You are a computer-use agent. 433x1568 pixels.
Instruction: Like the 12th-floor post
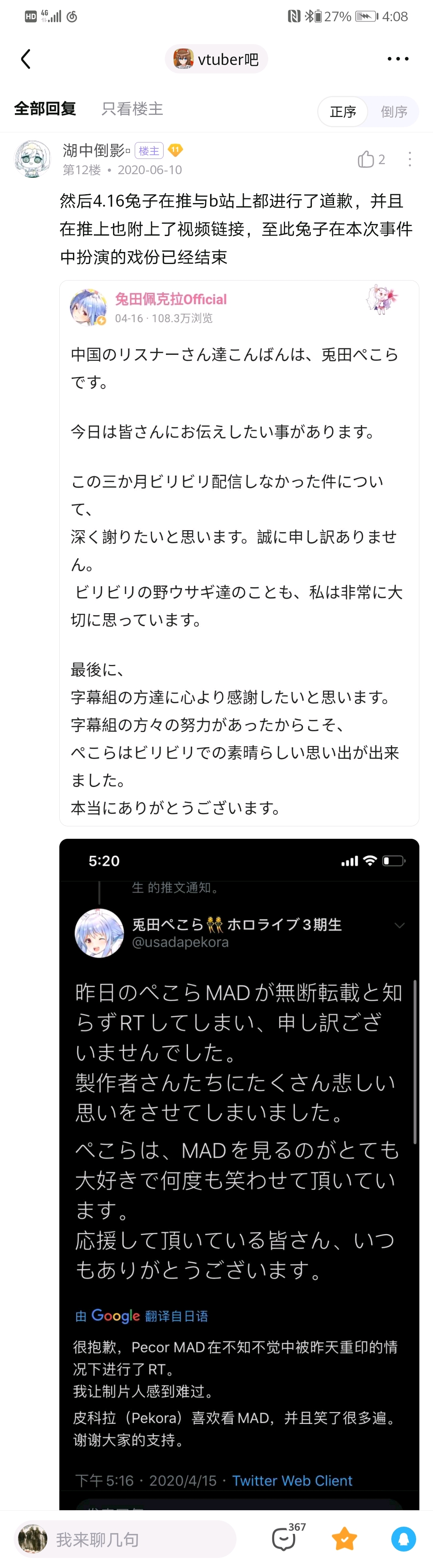[x=371, y=159]
